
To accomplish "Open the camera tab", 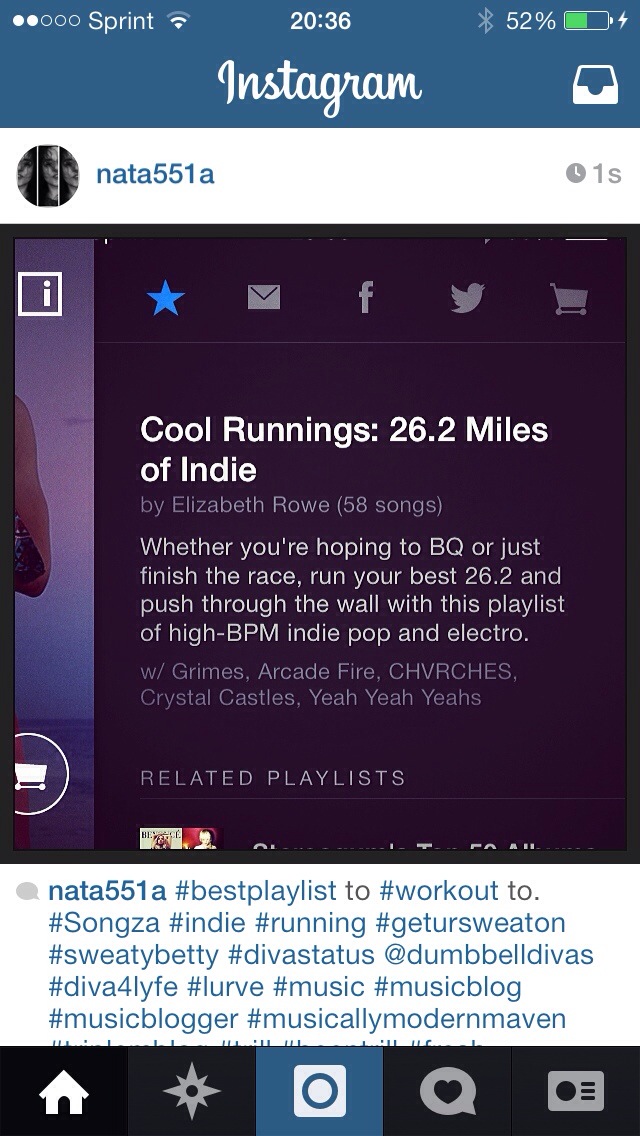I will pyautogui.click(x=320, y=1091).
